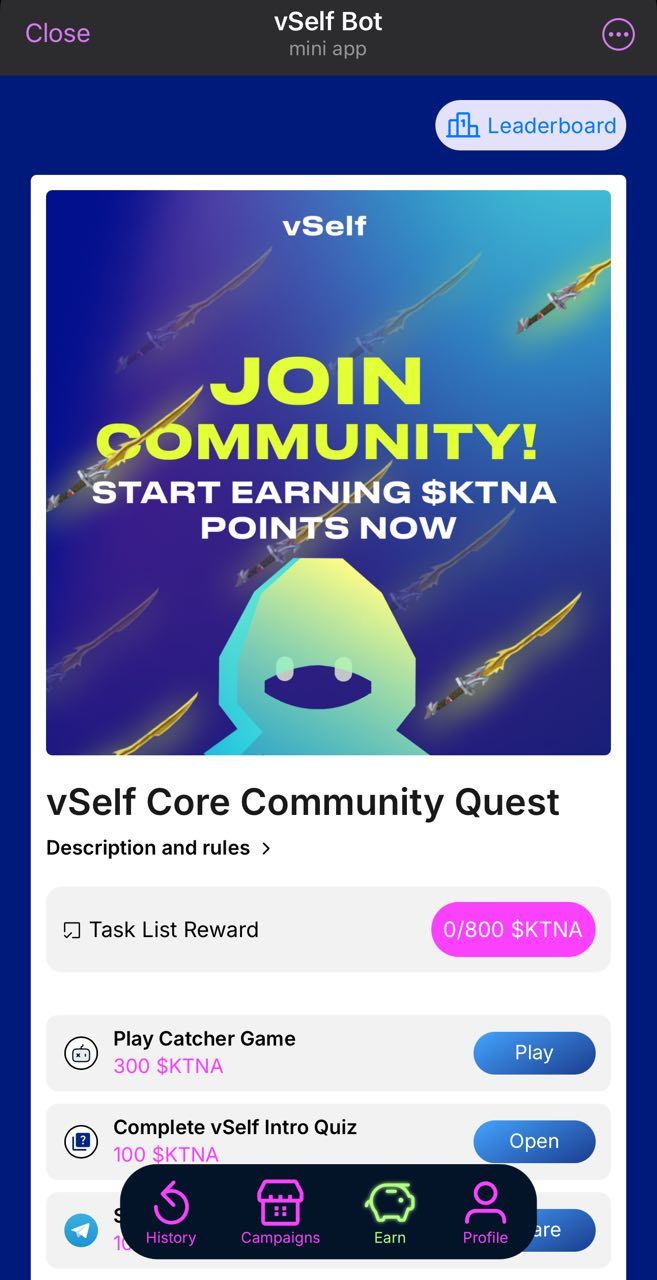Switch to the History tab
The width and height of the screenshot is (657, 1280).
tap(171, 1214)
